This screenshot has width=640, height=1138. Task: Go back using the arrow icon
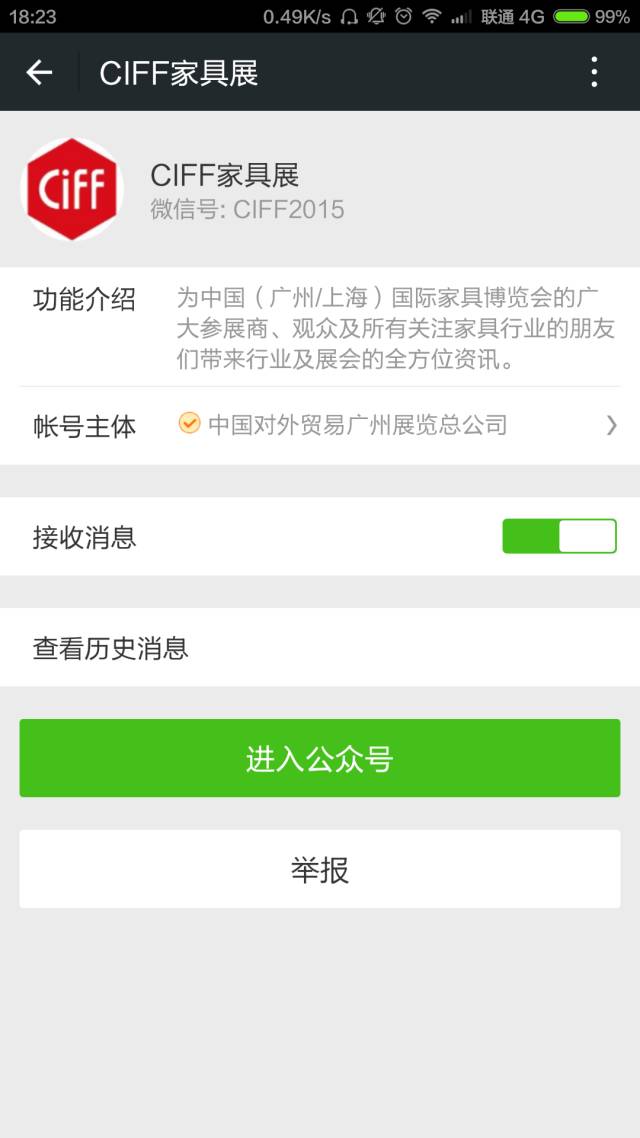coord(39,72)
